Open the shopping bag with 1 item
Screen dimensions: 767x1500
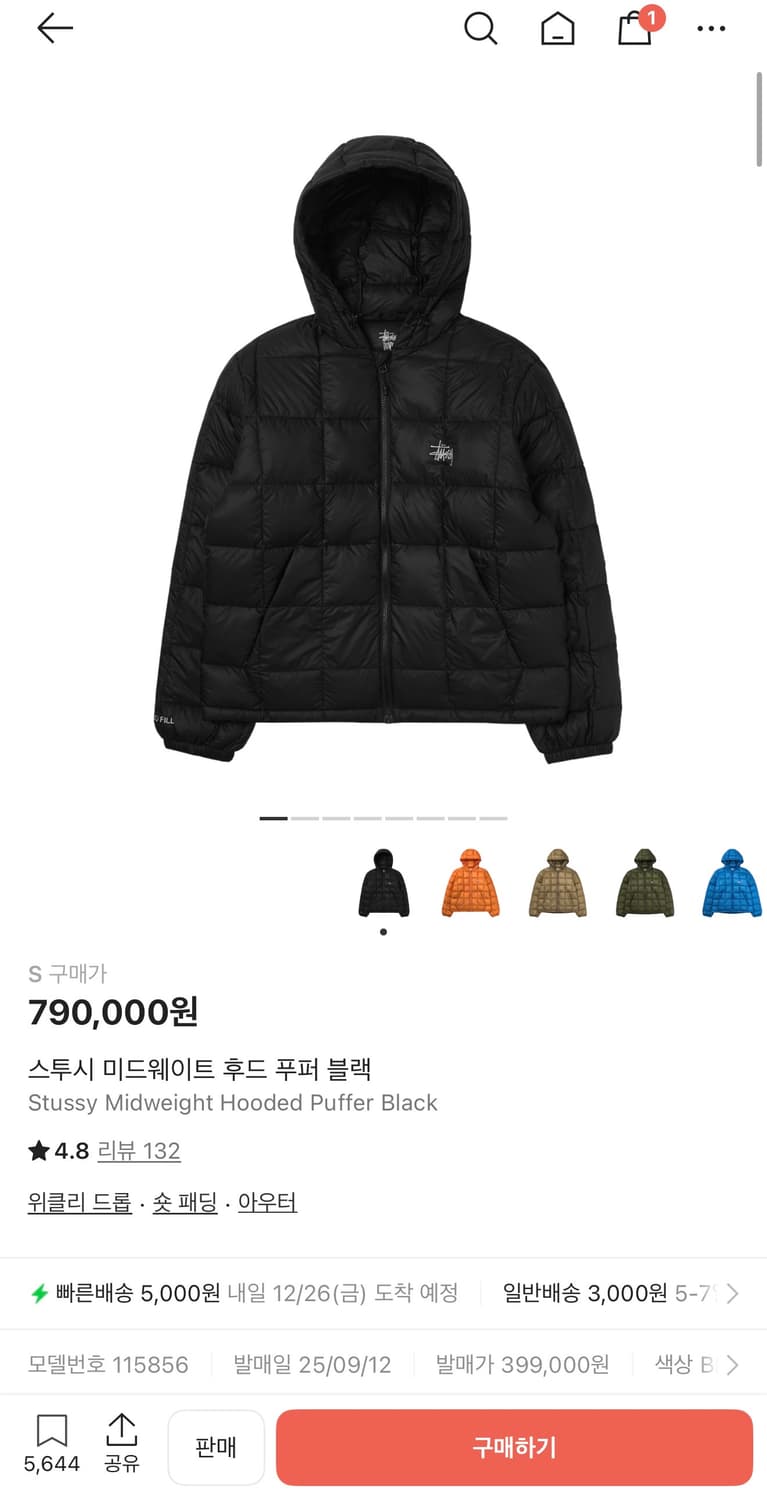635,28
